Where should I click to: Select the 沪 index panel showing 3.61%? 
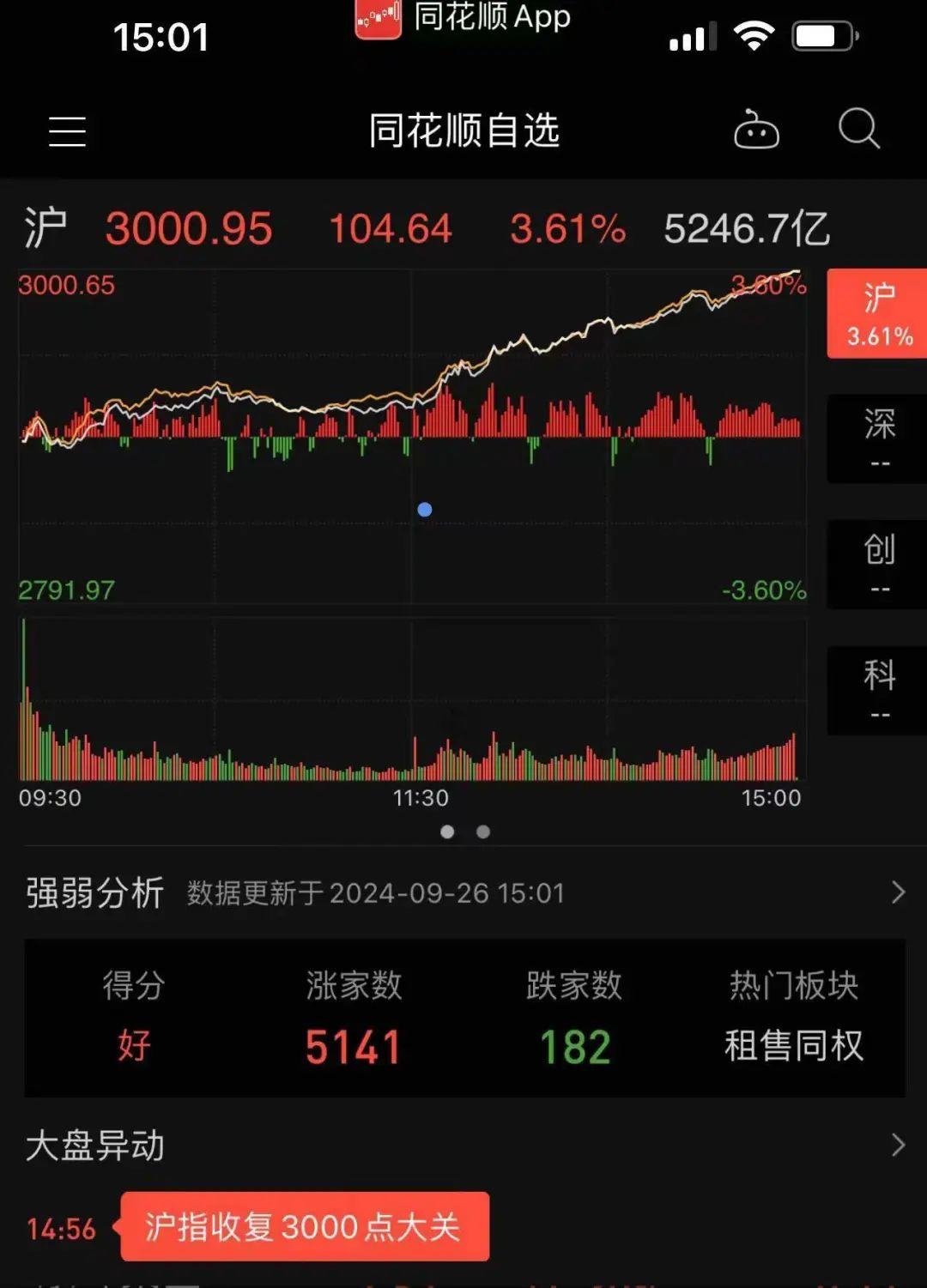(x=875, y=313)
